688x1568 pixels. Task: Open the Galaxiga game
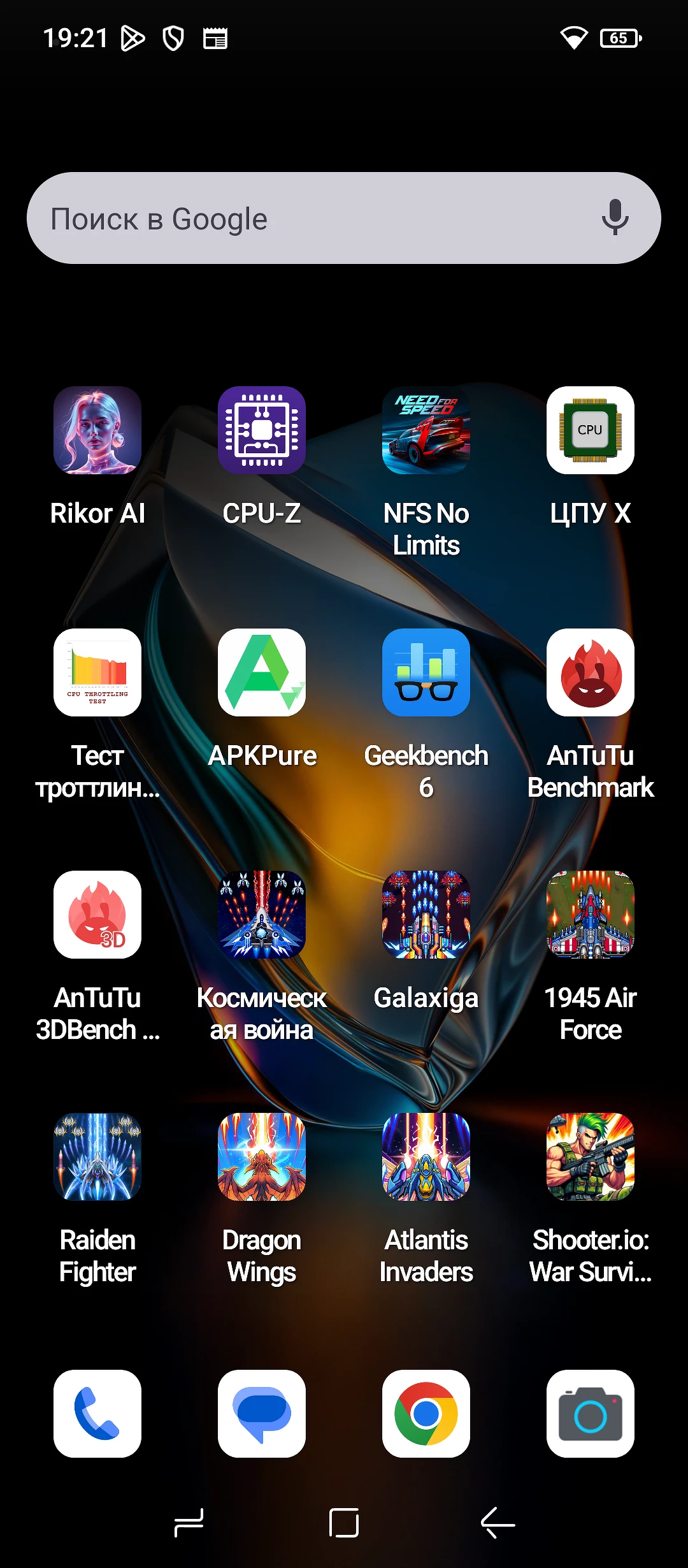[x=426, y=915]
